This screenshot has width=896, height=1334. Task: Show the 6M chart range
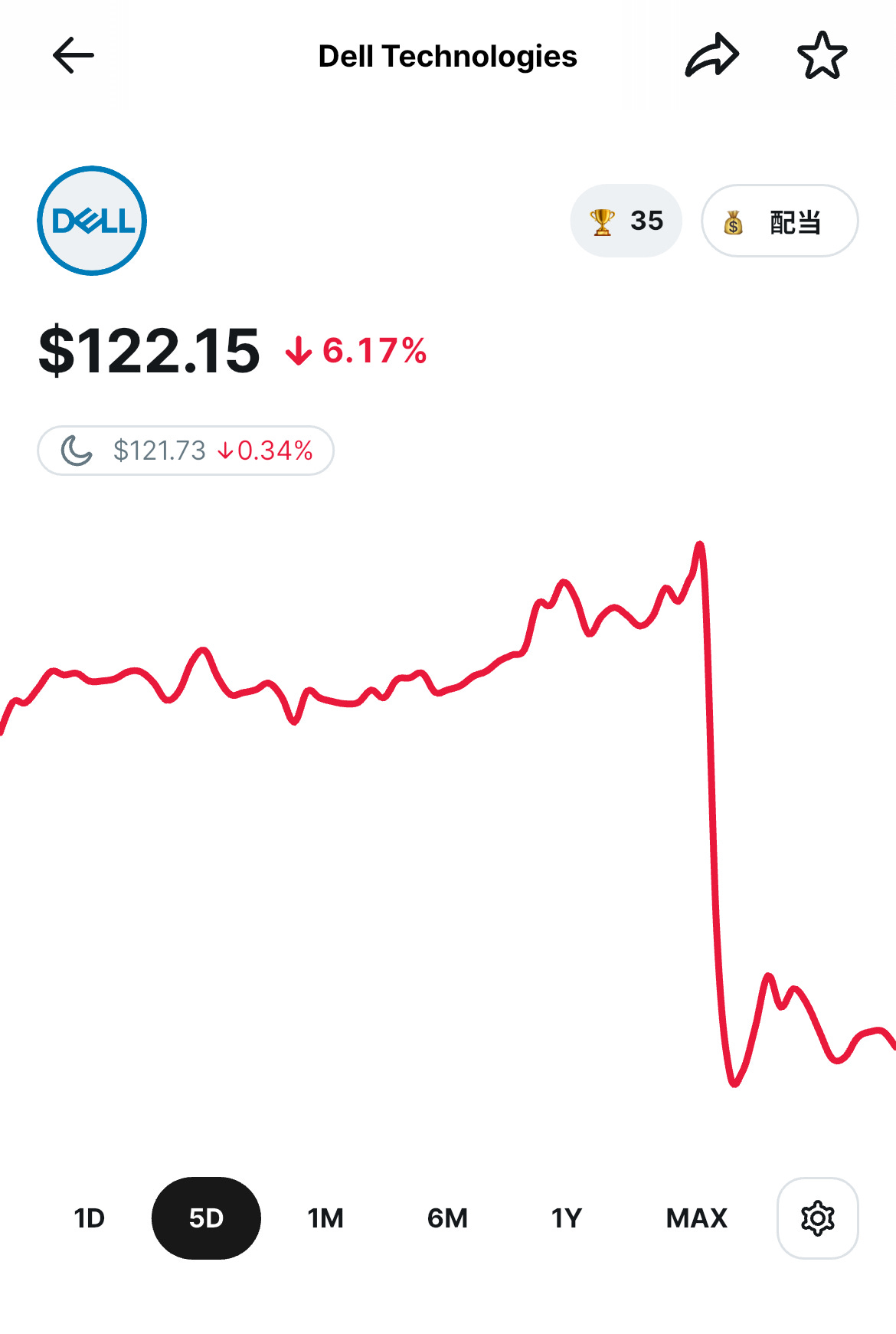click(x=447, y=1218)
